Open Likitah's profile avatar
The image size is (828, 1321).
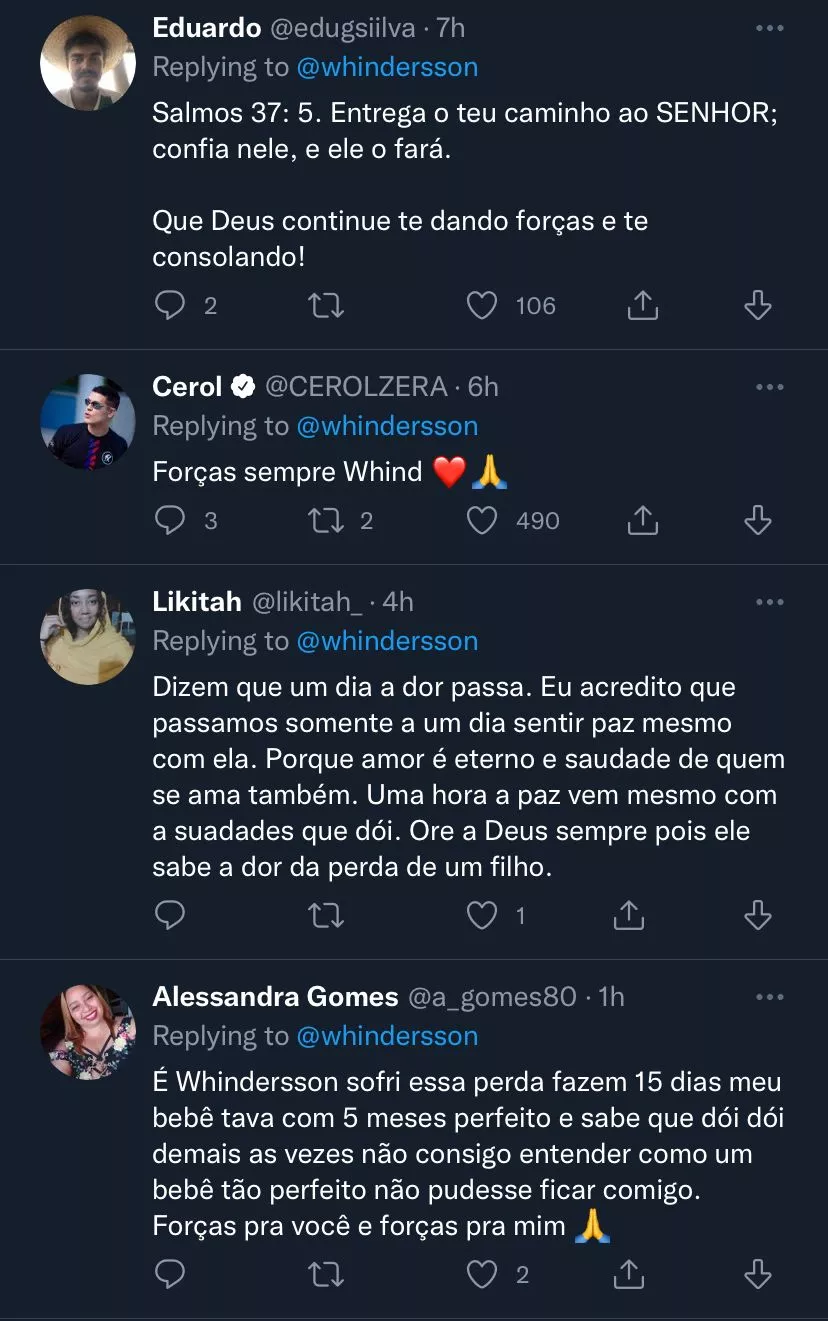click(x=88, y=637)
